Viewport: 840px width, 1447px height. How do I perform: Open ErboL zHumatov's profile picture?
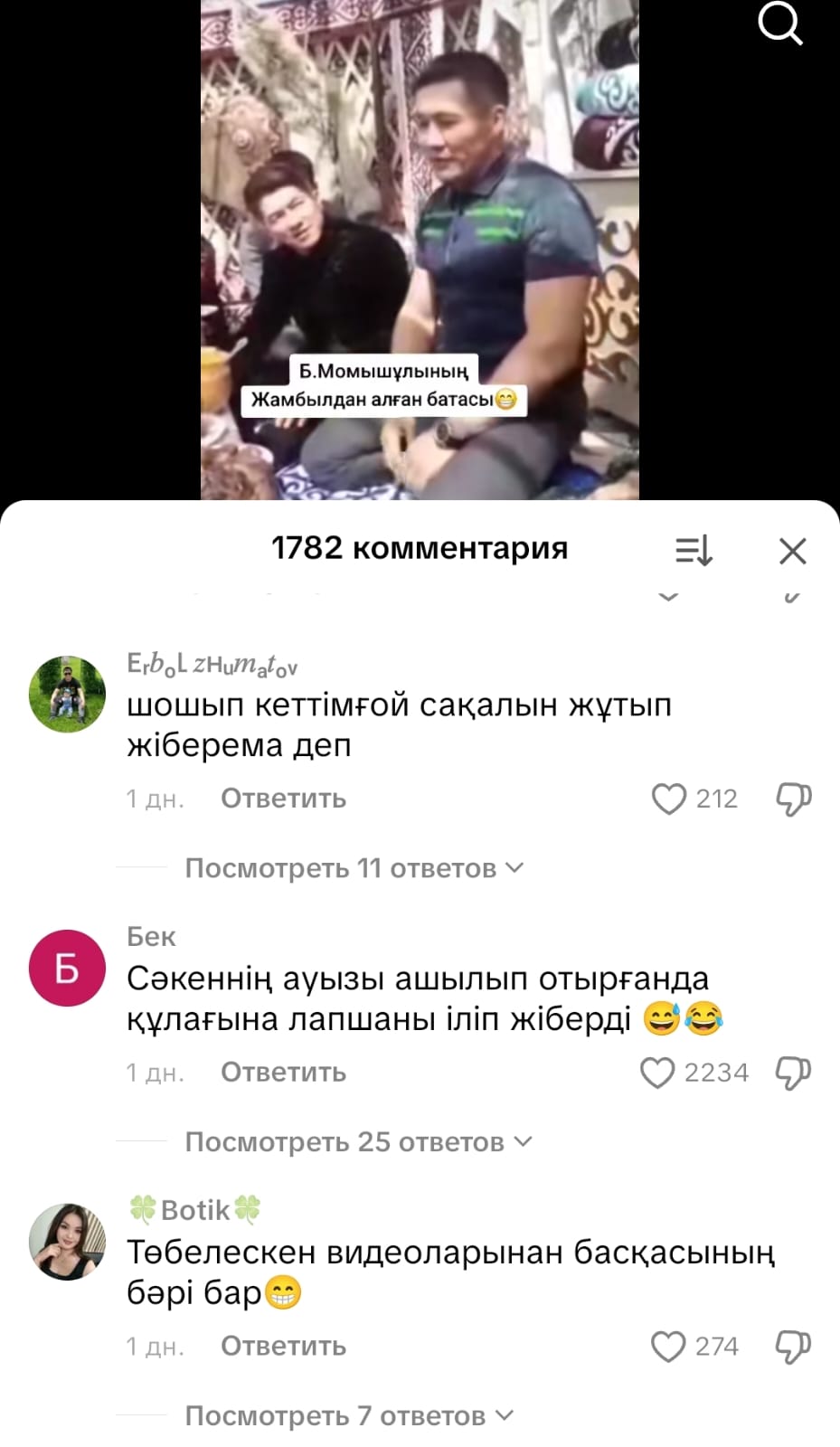68,694
